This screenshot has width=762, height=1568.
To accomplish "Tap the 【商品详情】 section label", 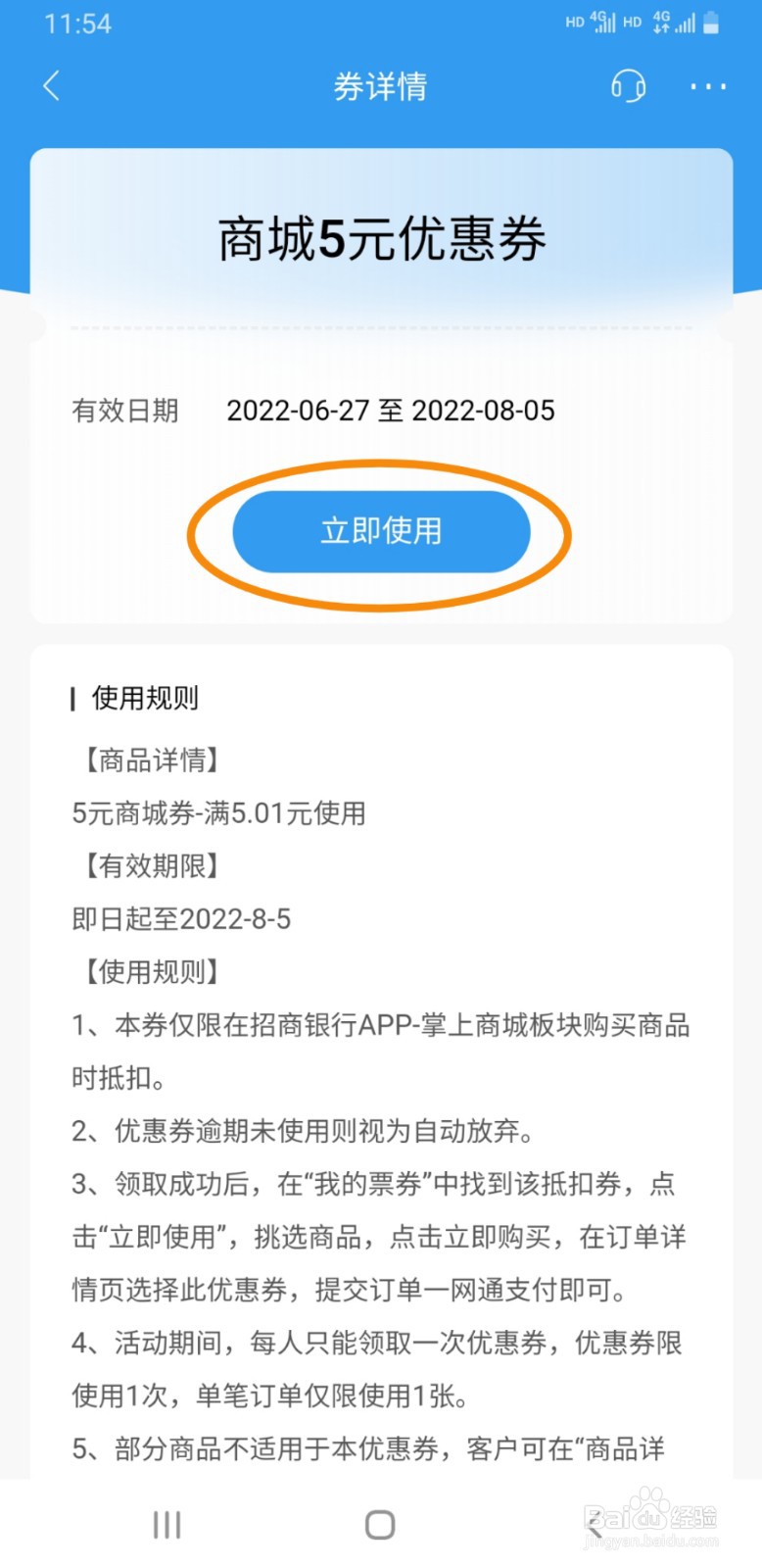I will 148,760.
